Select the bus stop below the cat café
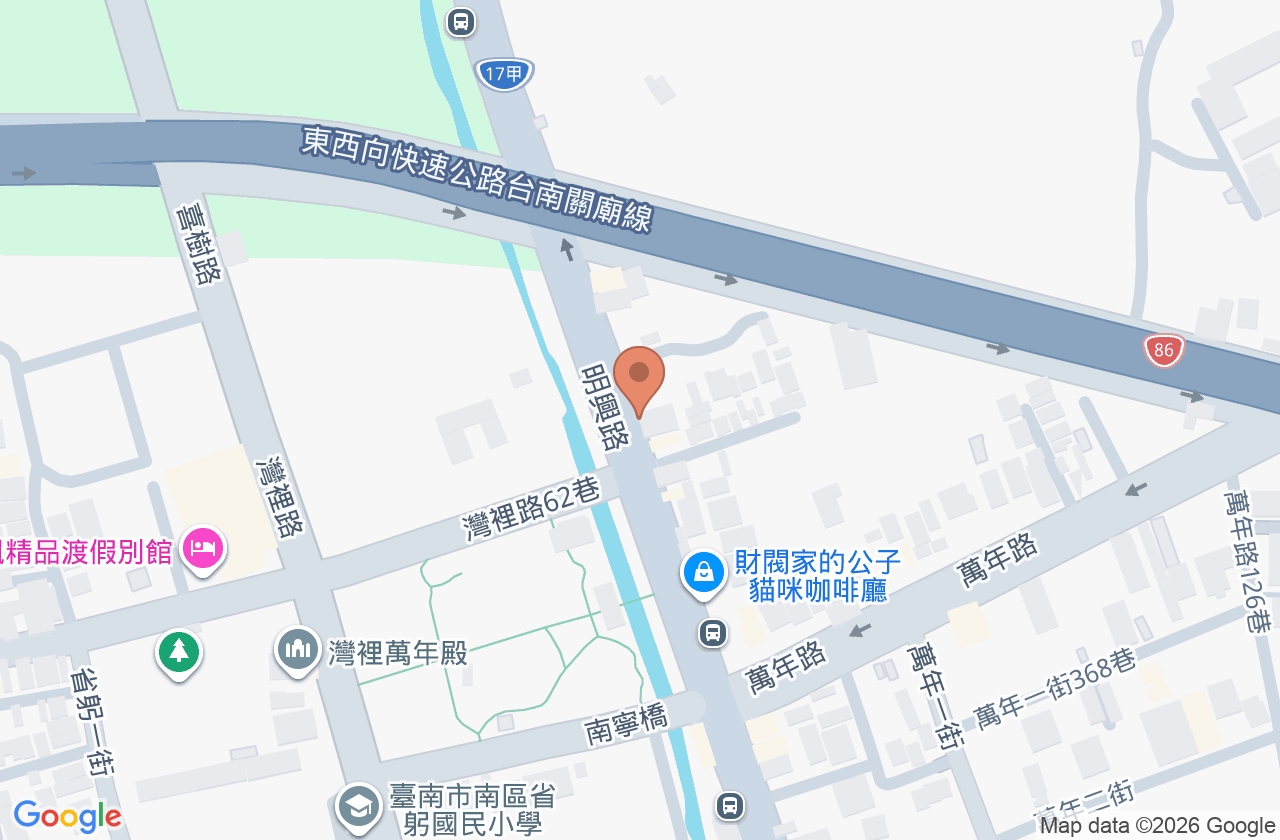This screenshot has width=1280, height=840. tap(713, 632)
